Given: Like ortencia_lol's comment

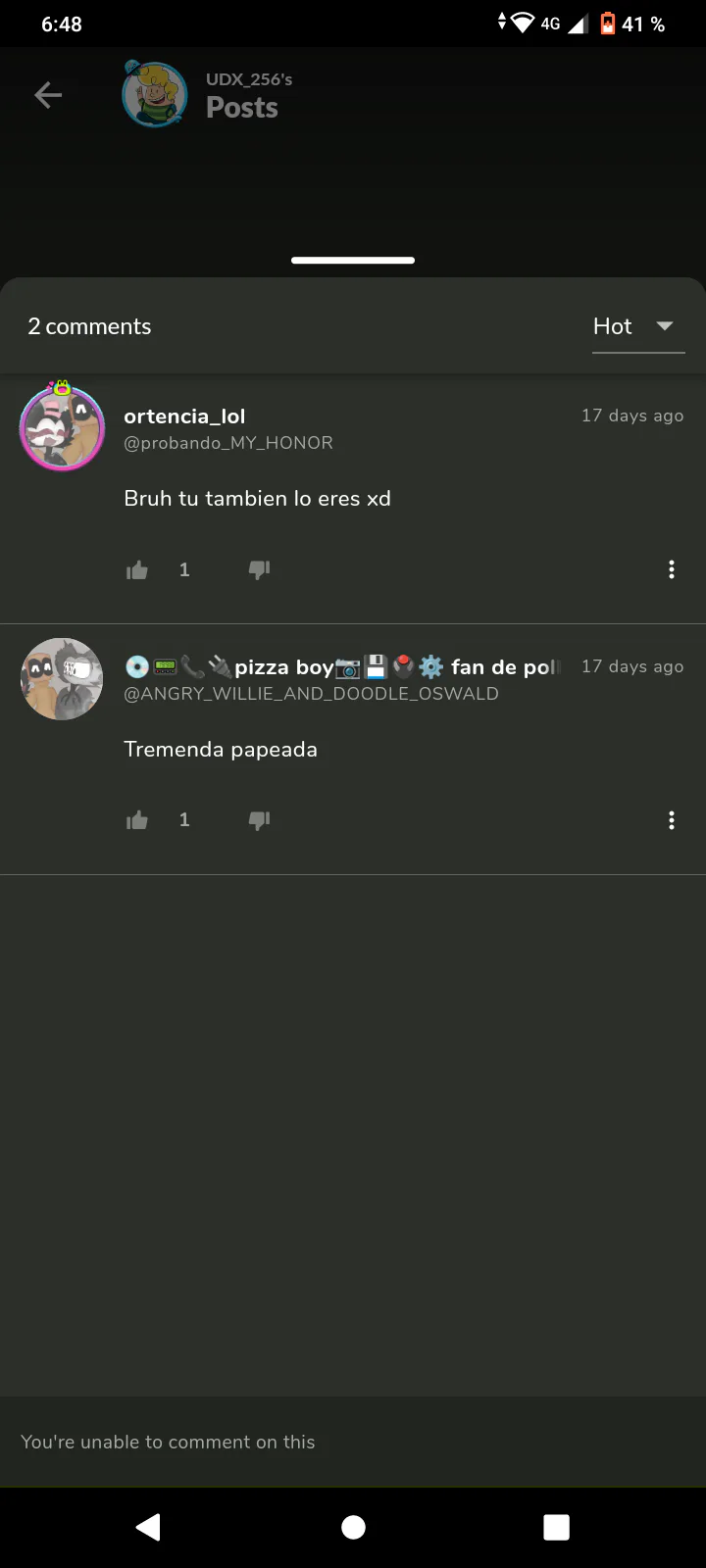Looking at the screenshot, I should tap(137, 569).
